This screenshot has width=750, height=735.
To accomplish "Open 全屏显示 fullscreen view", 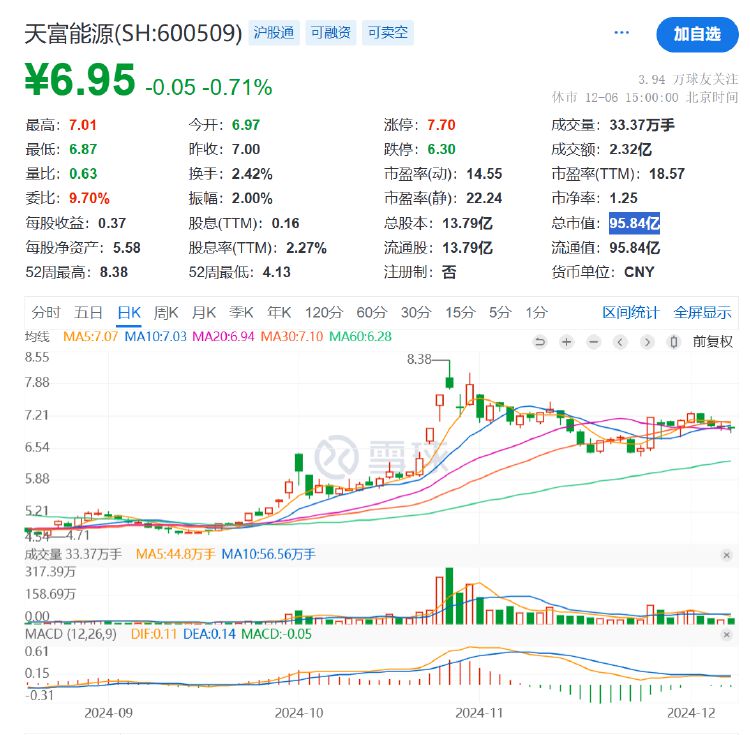I will tap(702, 312).
